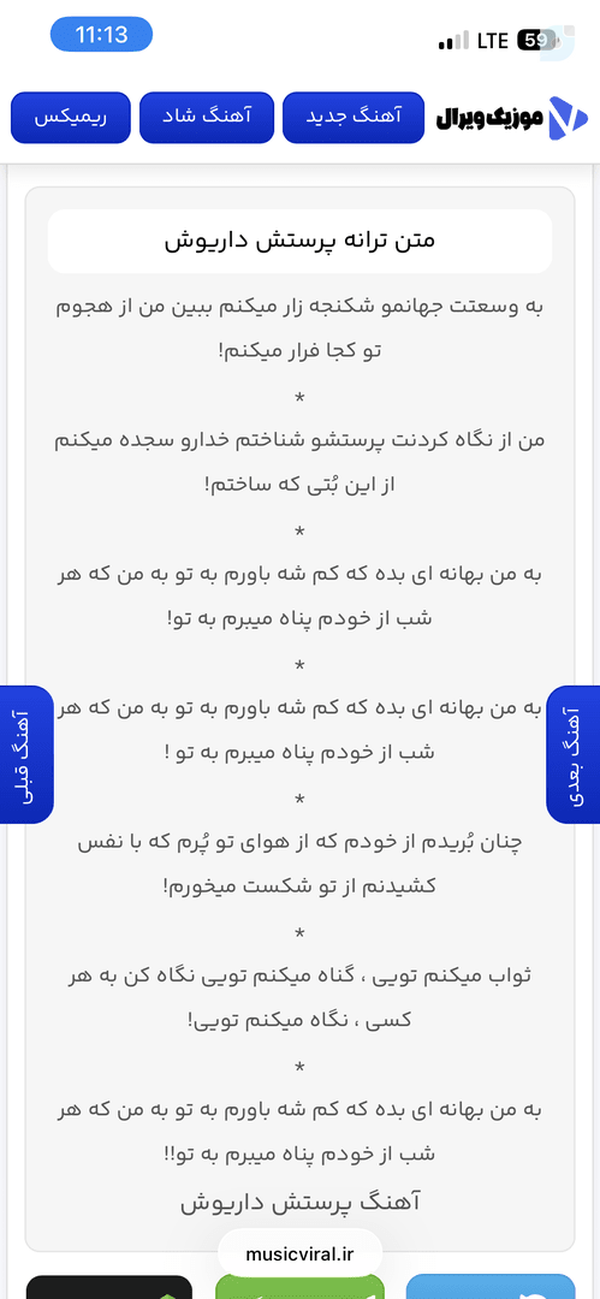This screenshot has width=600, height=1299.
Task: Jump to the next song with آهنگ بعدی
Action: click(573, 754)
